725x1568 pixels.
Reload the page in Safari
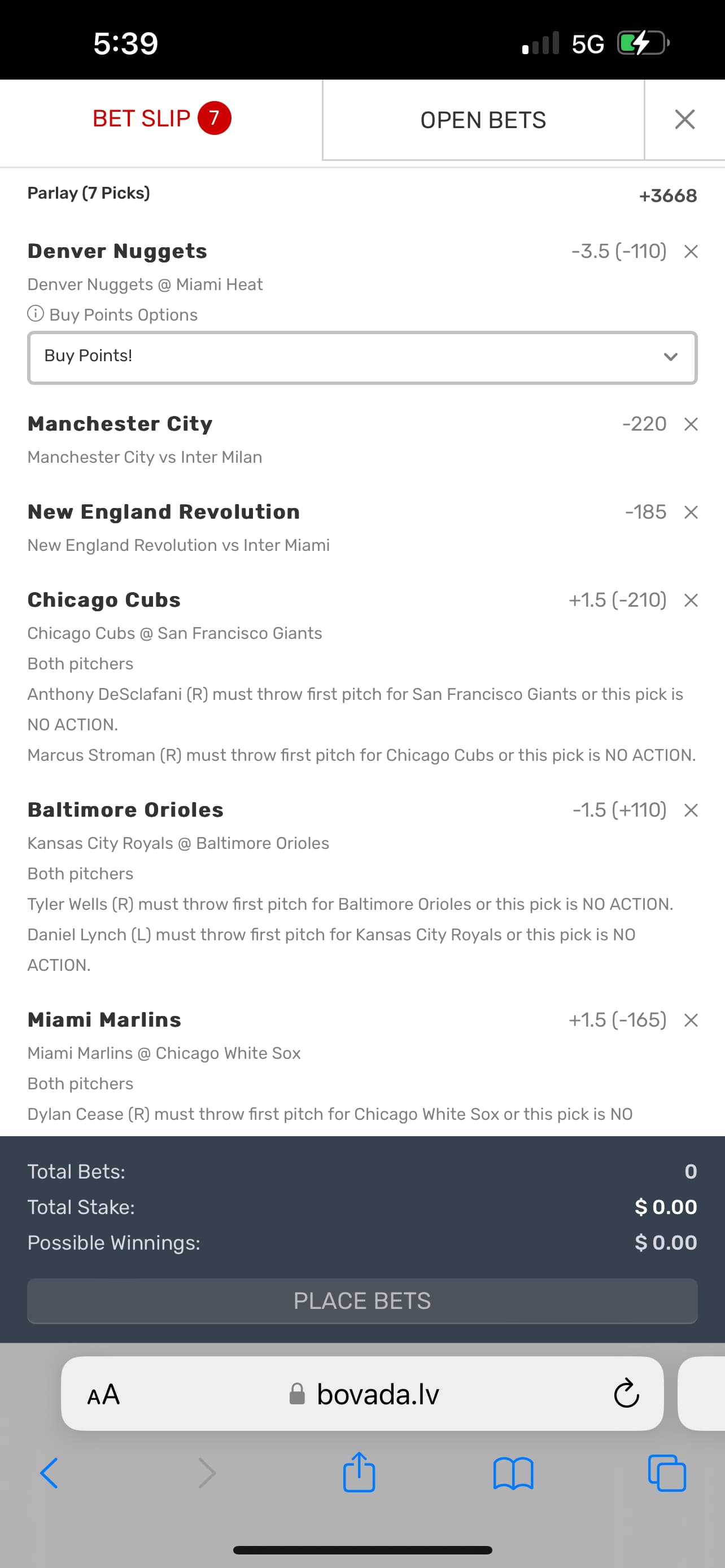pos(626,1394)
